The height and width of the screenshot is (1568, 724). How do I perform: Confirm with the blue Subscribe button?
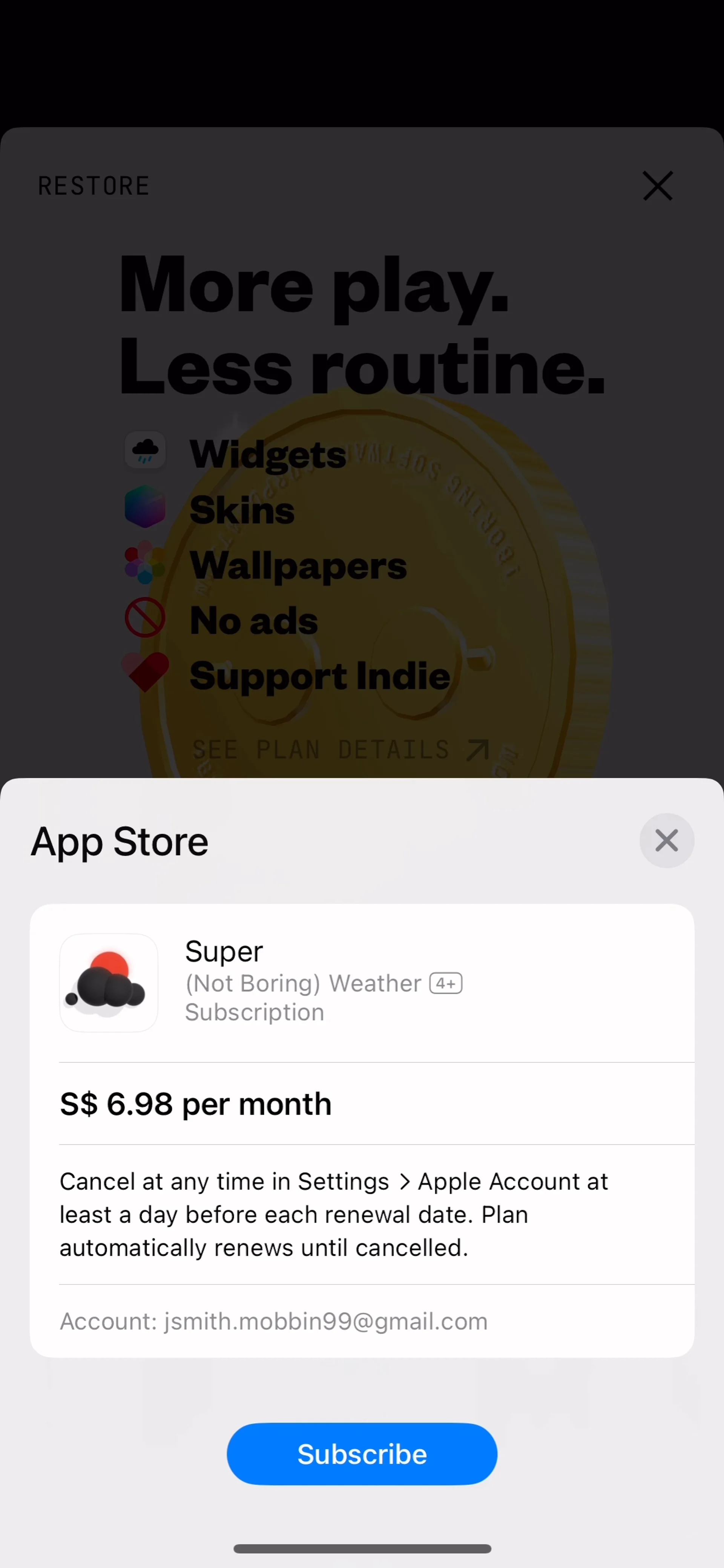click(x=362, y=1454)
